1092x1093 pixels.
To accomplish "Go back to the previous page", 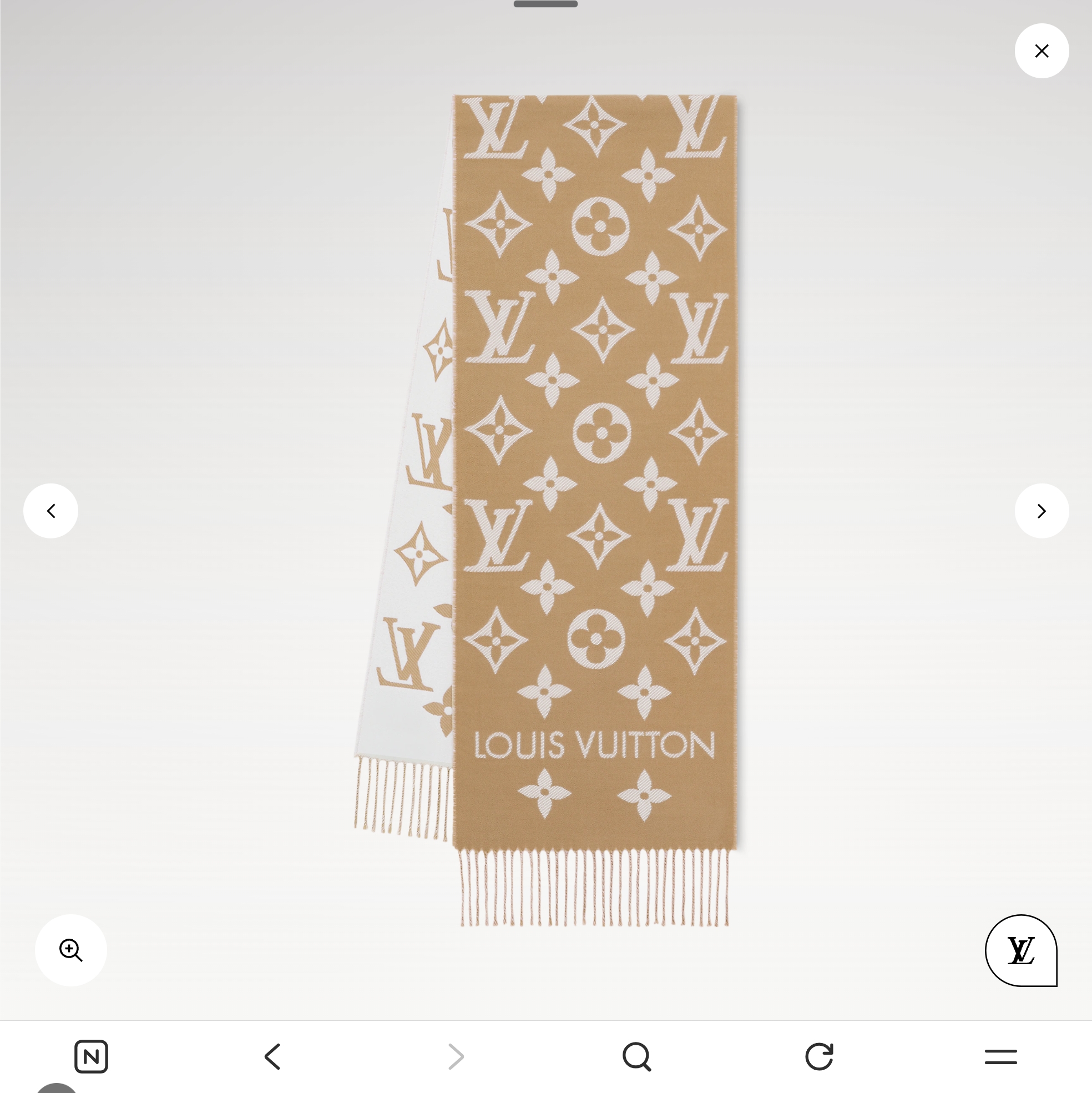I will (273, 1056).
